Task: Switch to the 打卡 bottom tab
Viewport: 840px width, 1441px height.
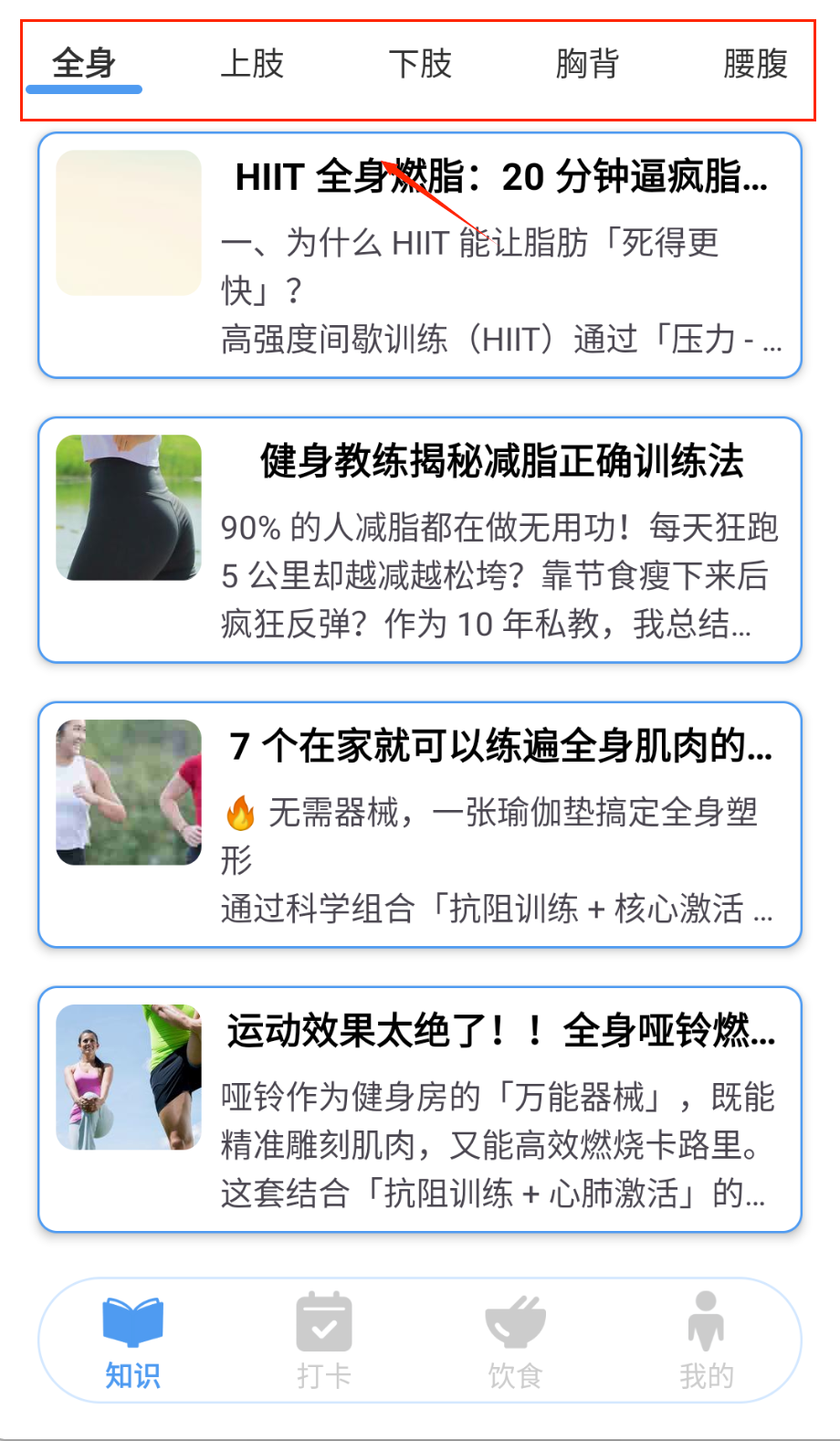Action: tap(324, 1341)
